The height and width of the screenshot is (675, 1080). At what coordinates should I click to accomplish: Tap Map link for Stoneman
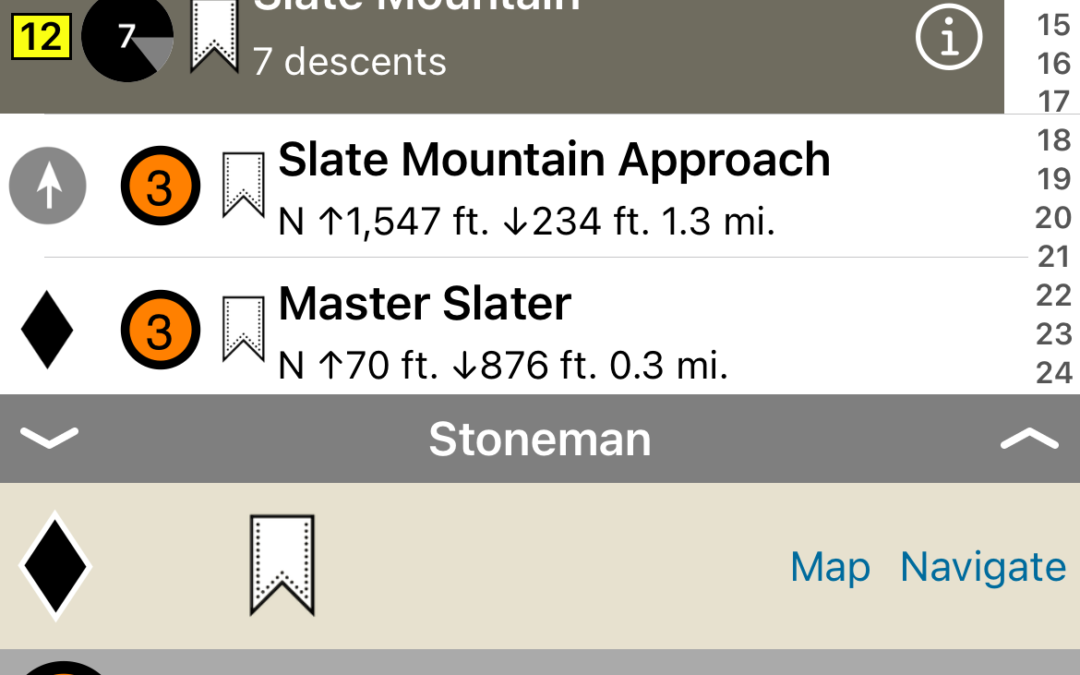click(830, 567)
